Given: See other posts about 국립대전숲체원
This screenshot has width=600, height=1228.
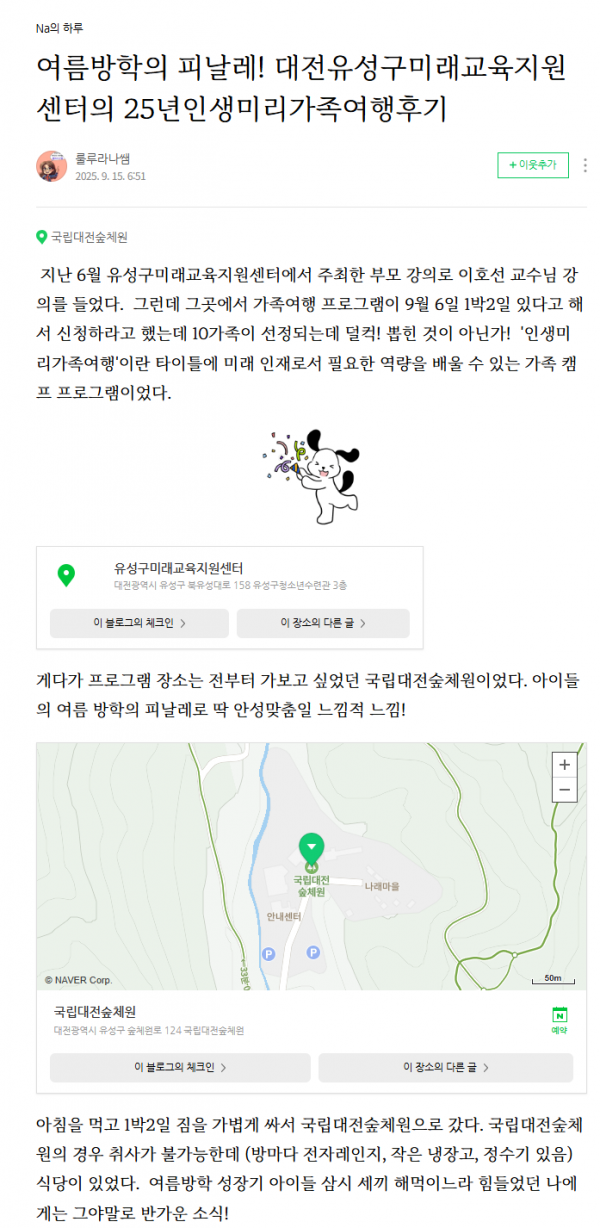Looking at the screenshot, I should pos(445,1068).
